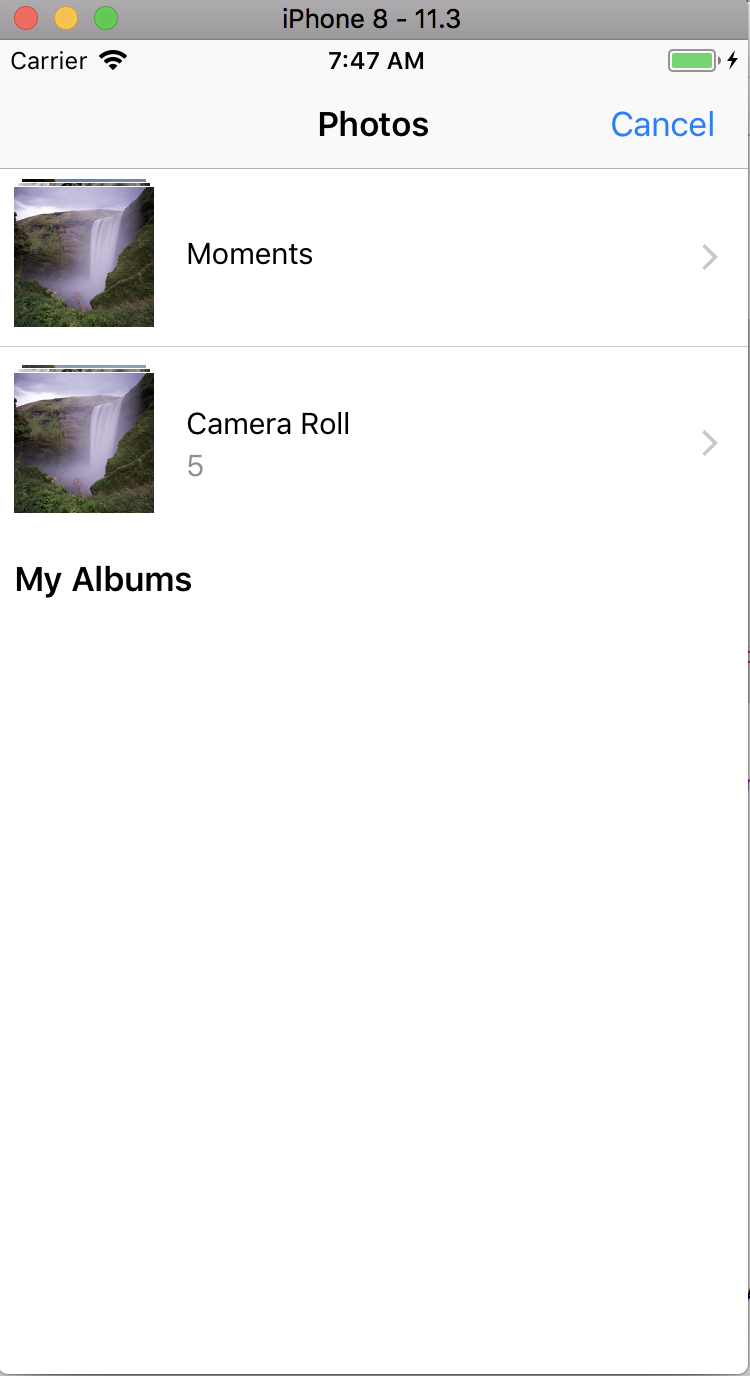Screen dimensions: 750x1376
Task: Click the Moments album thumbnail
Action: click(83, 255)
